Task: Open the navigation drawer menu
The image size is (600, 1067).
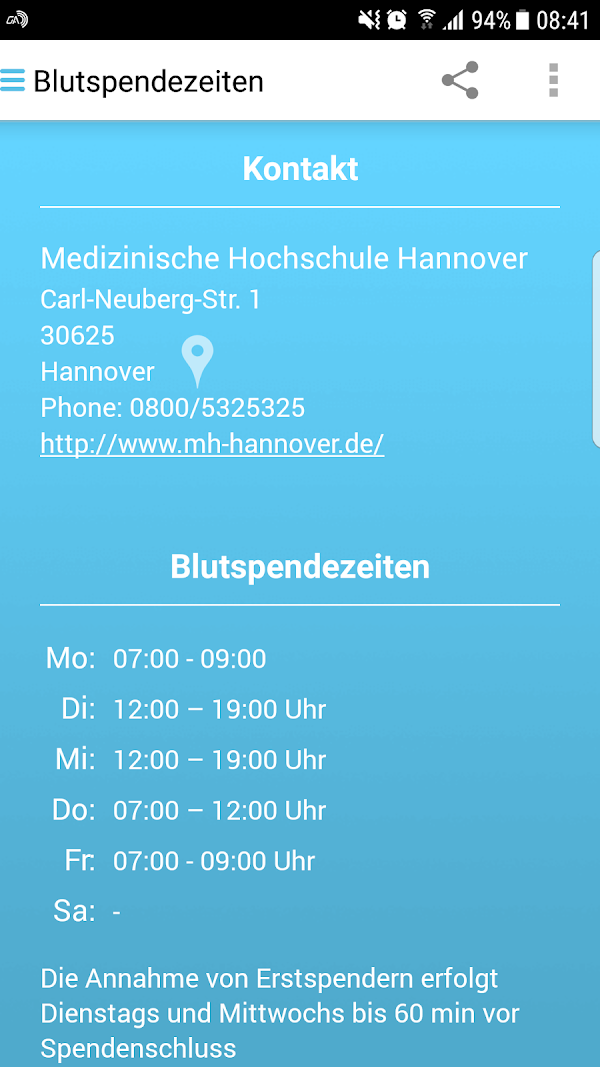Action: coord(13,80)
